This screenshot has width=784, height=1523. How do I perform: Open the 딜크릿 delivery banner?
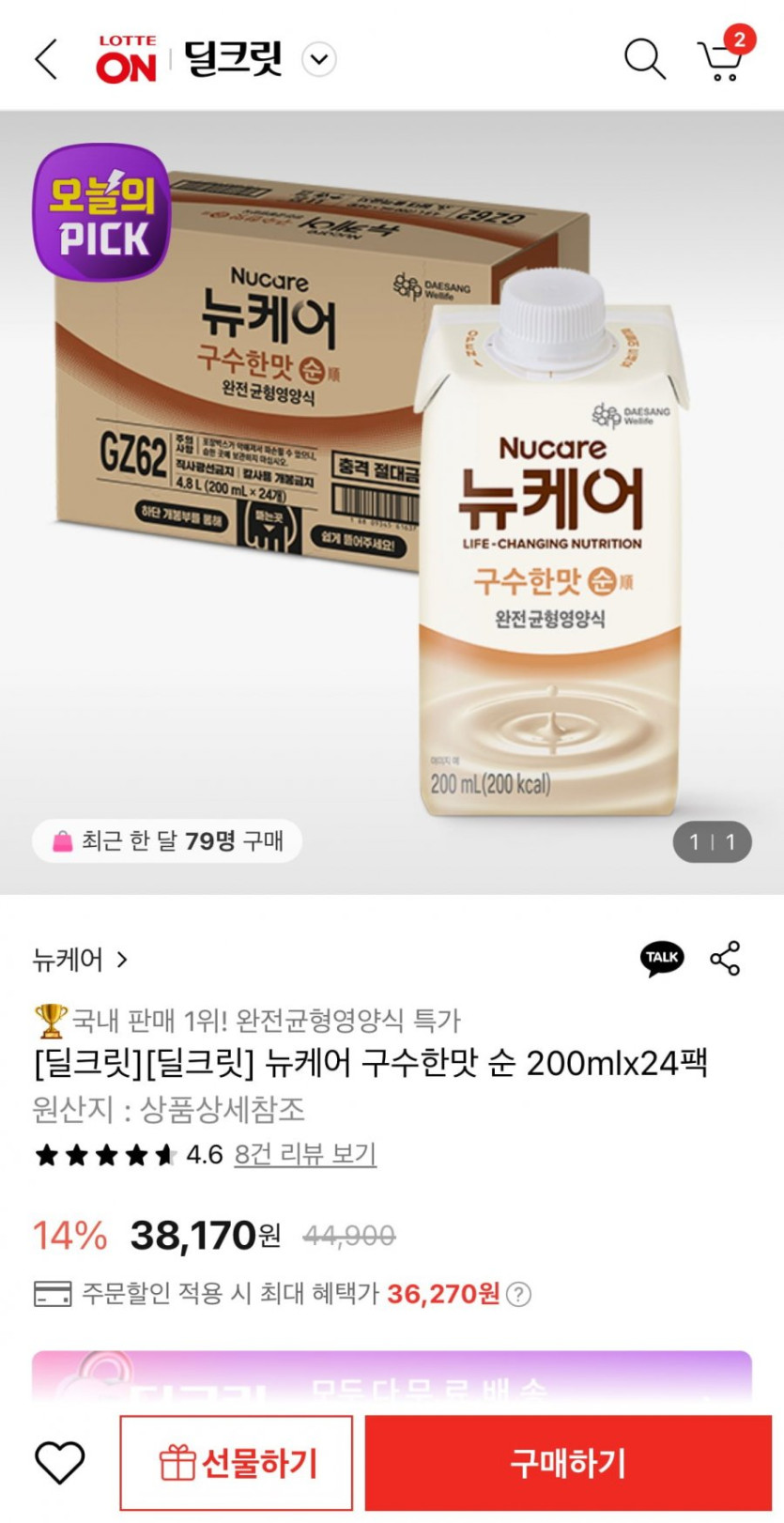392,1378
